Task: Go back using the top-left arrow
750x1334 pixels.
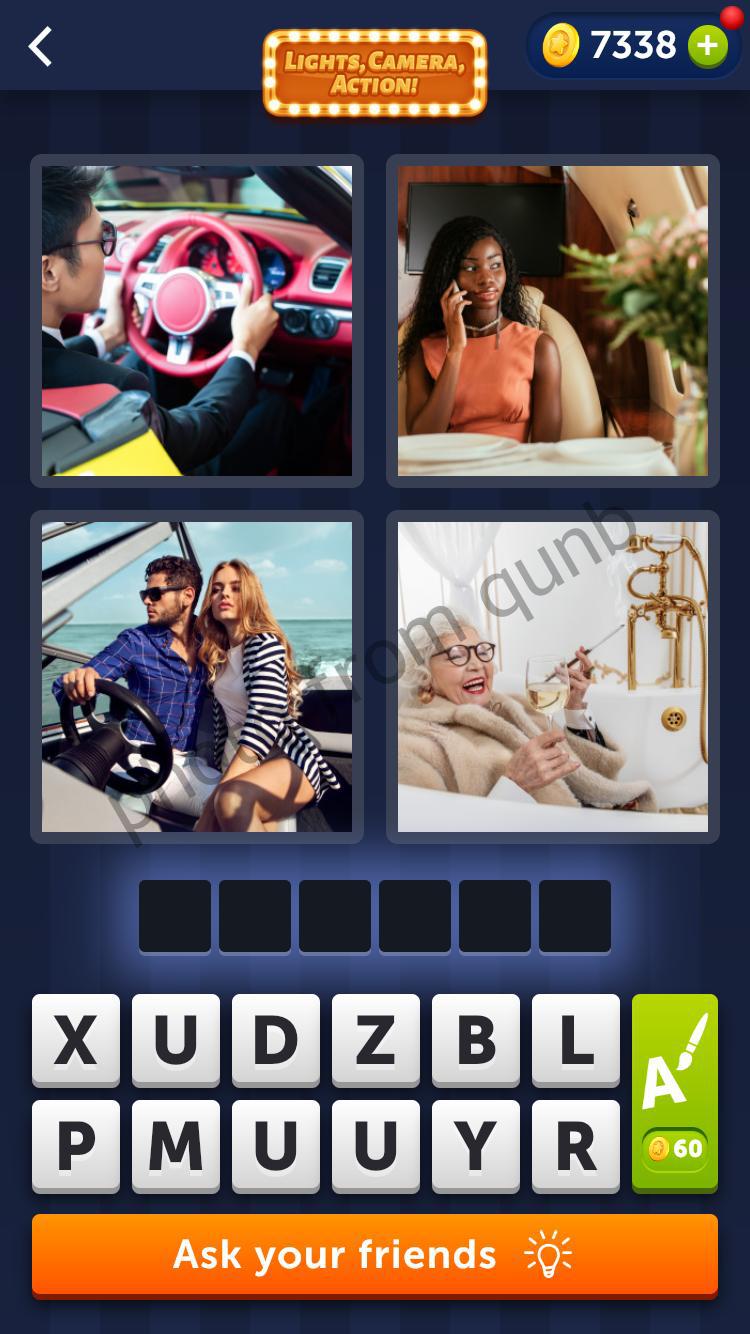Action: pyautogui.click(x=40, y=47)
